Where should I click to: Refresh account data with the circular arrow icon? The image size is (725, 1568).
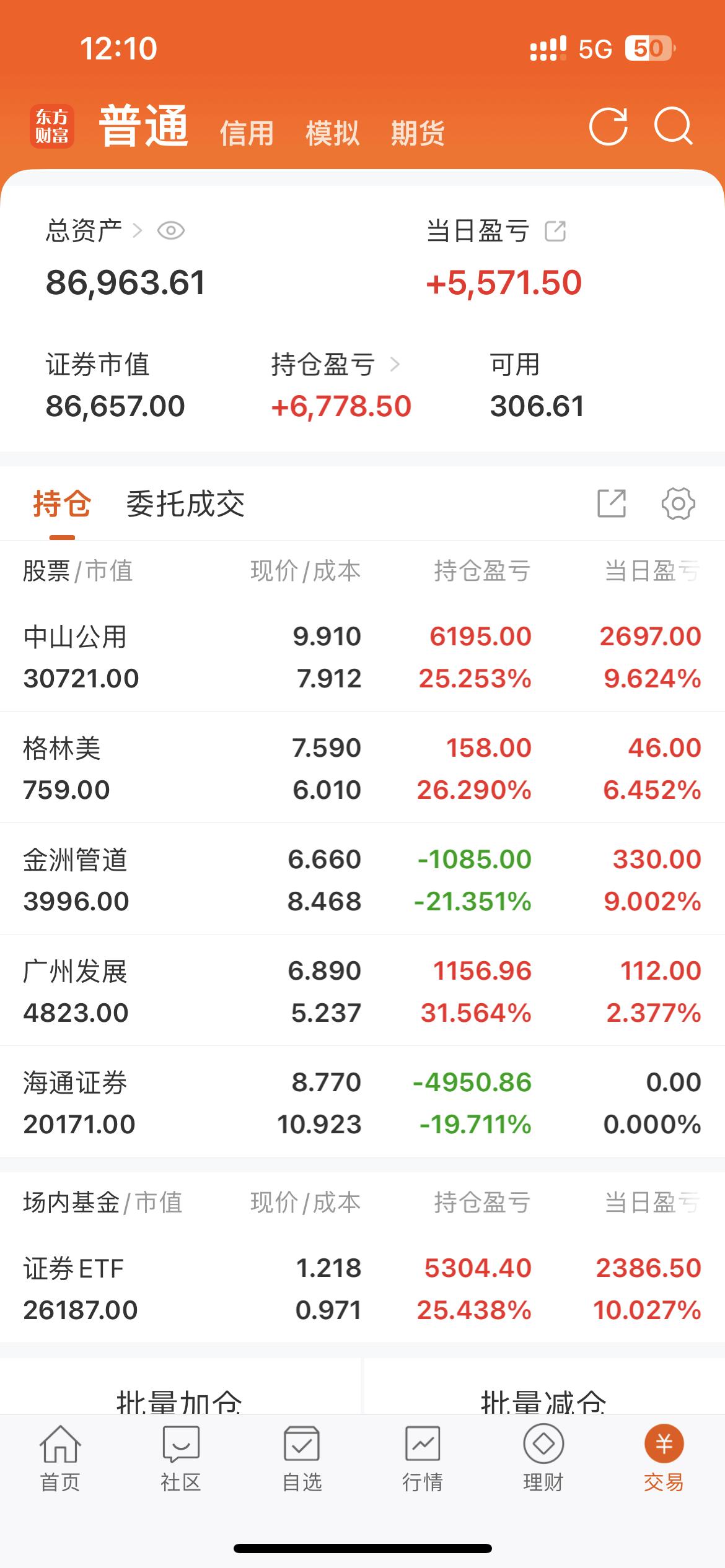[610, 128]
